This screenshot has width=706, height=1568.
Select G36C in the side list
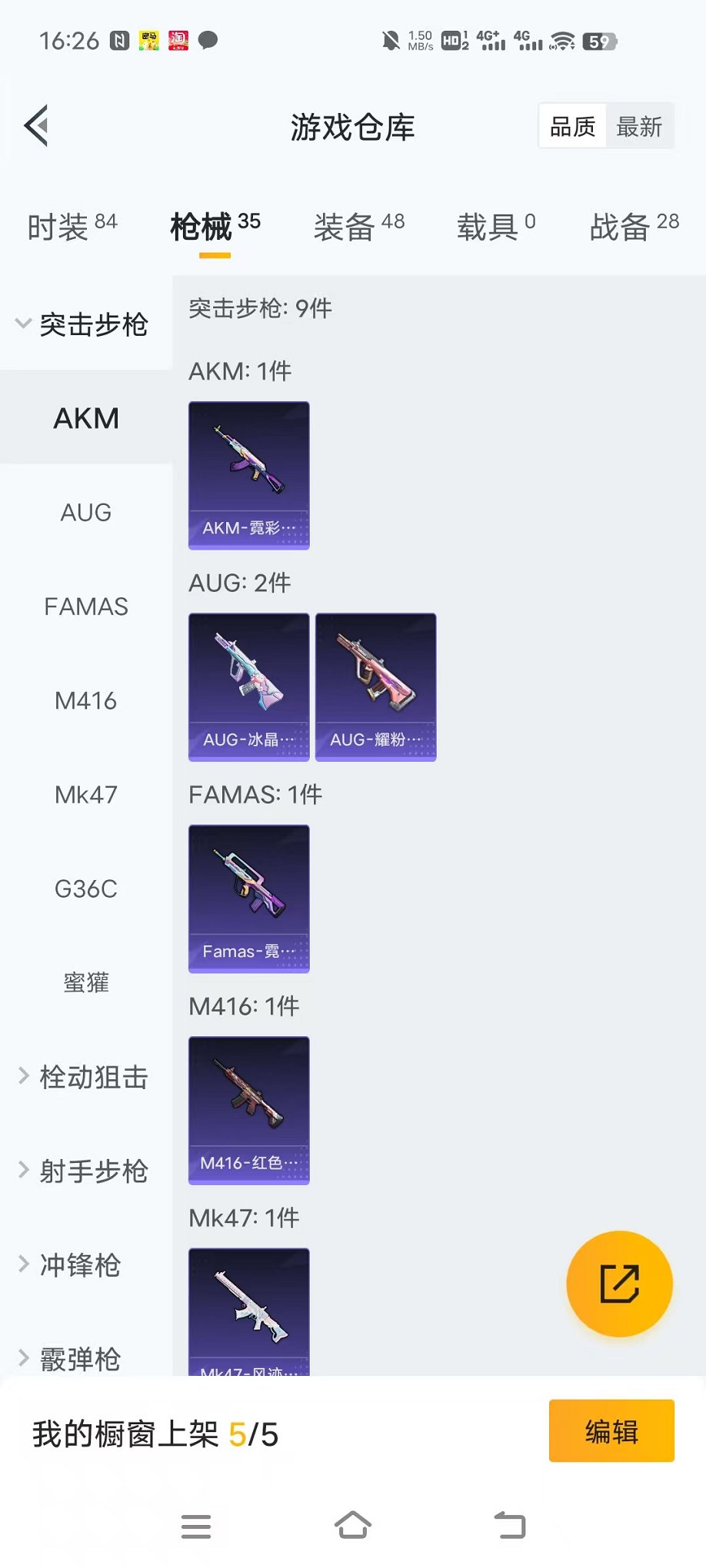[86, 889]
